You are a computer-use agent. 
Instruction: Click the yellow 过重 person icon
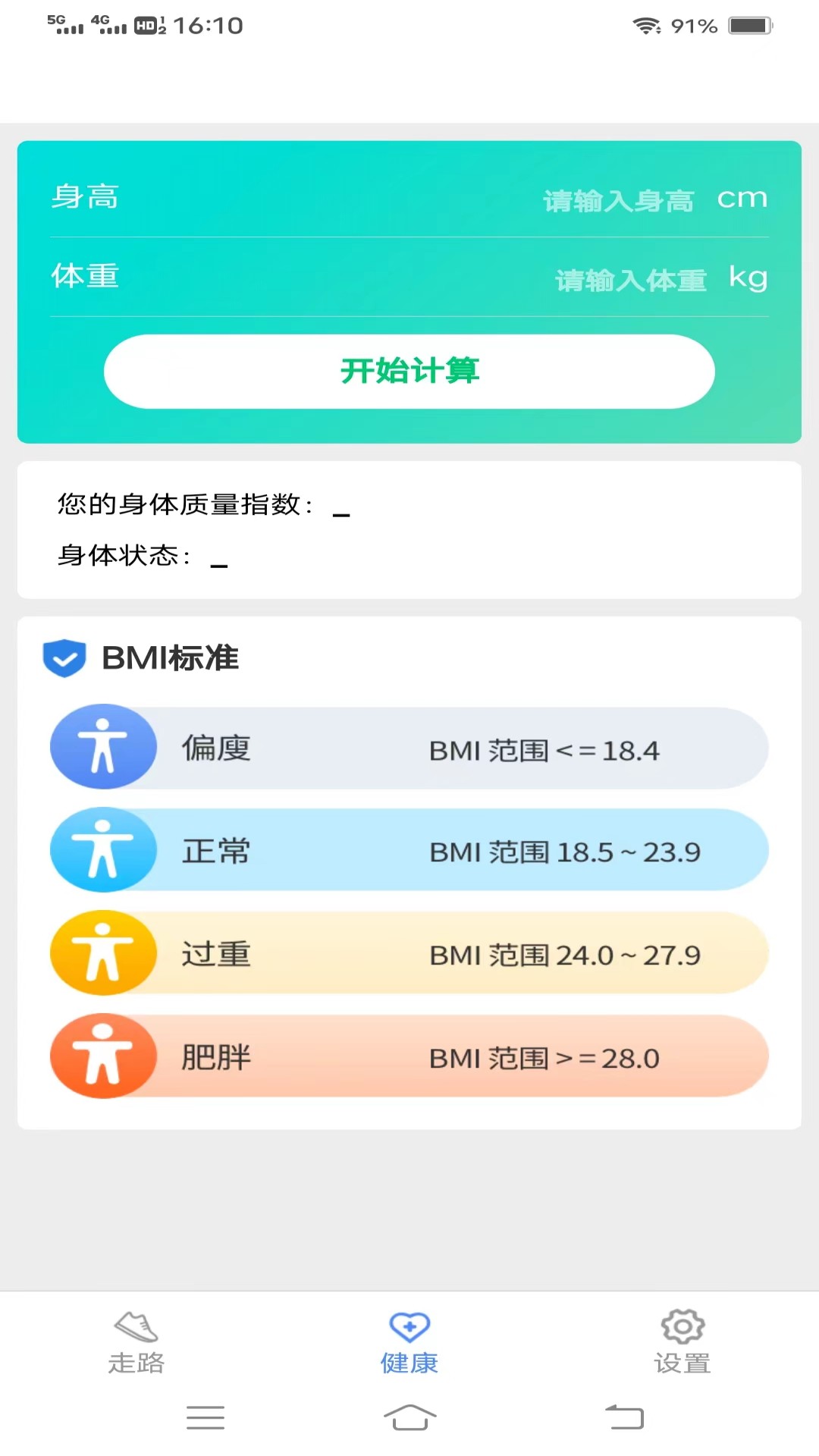pos(104,953)
